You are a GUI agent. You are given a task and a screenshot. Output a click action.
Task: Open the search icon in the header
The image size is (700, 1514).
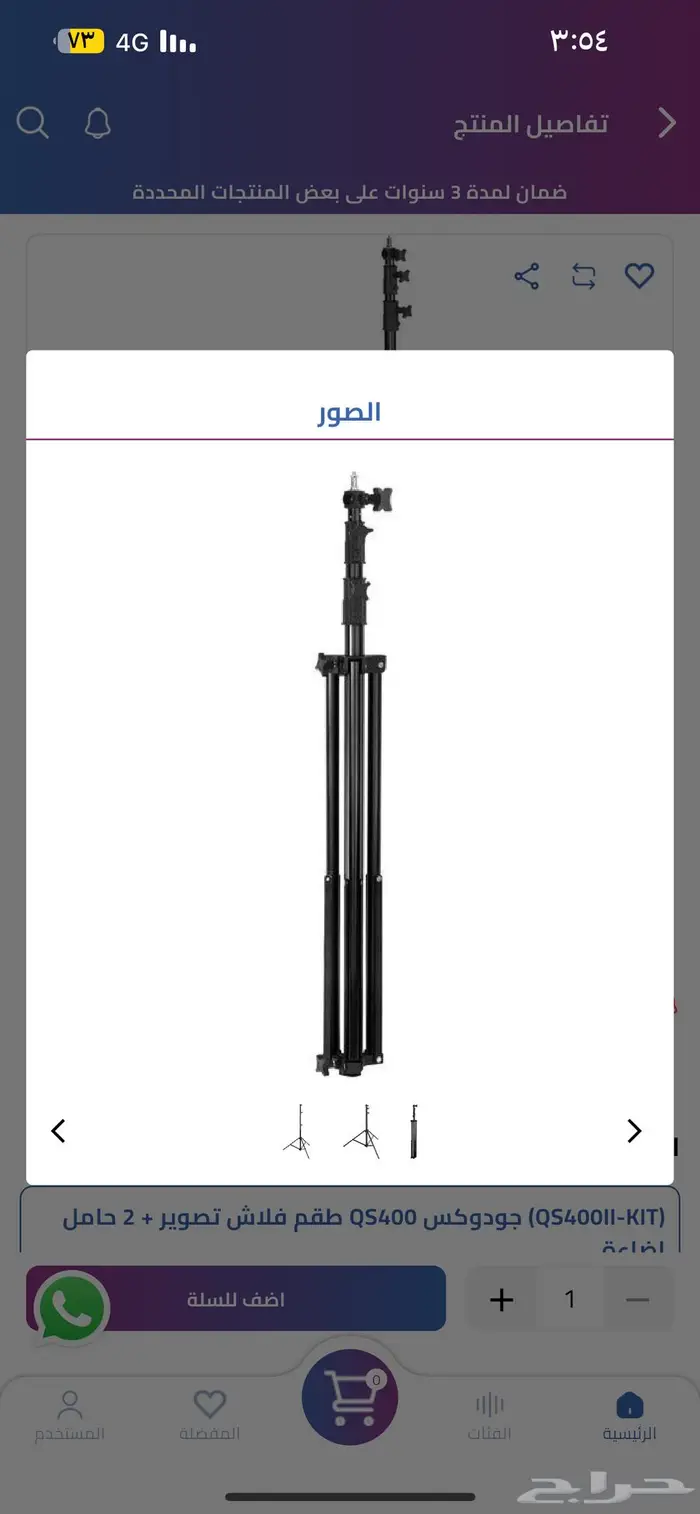coord(32,123)
